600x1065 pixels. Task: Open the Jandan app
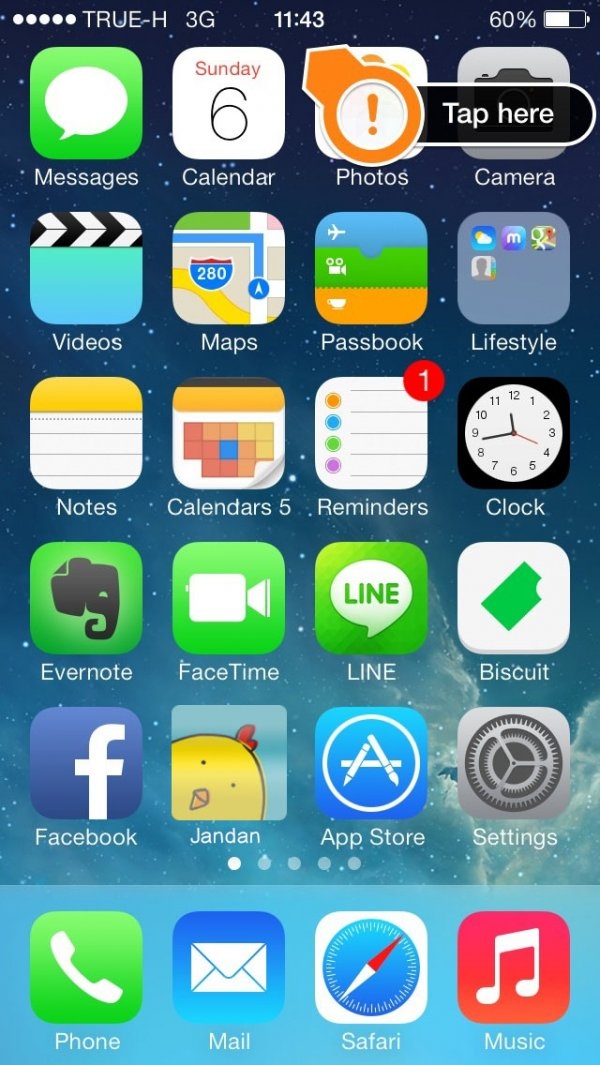point(228,763)
